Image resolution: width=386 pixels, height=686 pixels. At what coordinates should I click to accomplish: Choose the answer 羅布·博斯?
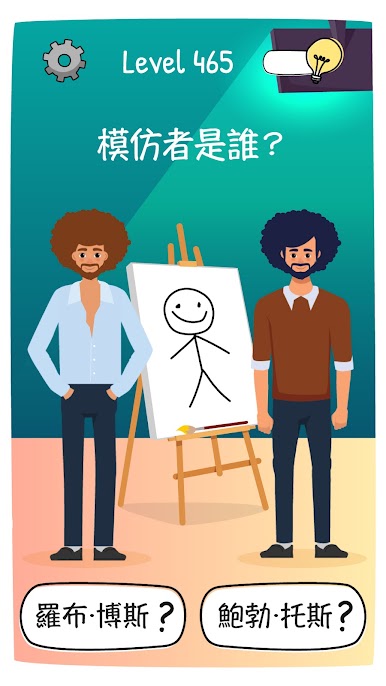click(x=103, y=616)
